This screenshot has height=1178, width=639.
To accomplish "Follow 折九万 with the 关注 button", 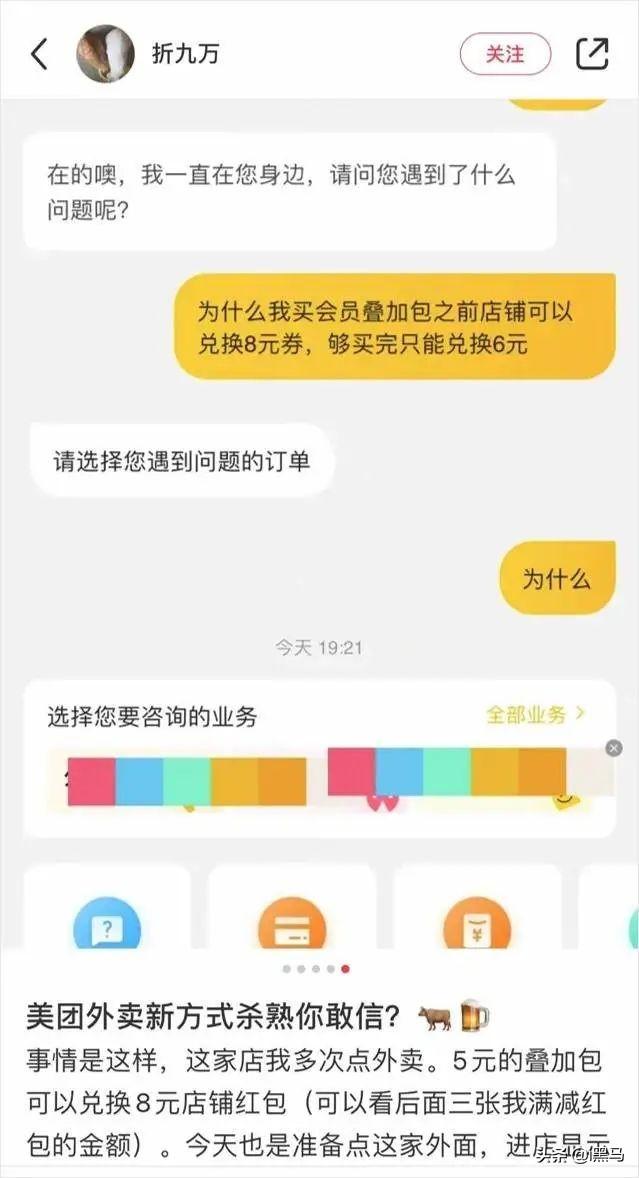I will [505, 54].
